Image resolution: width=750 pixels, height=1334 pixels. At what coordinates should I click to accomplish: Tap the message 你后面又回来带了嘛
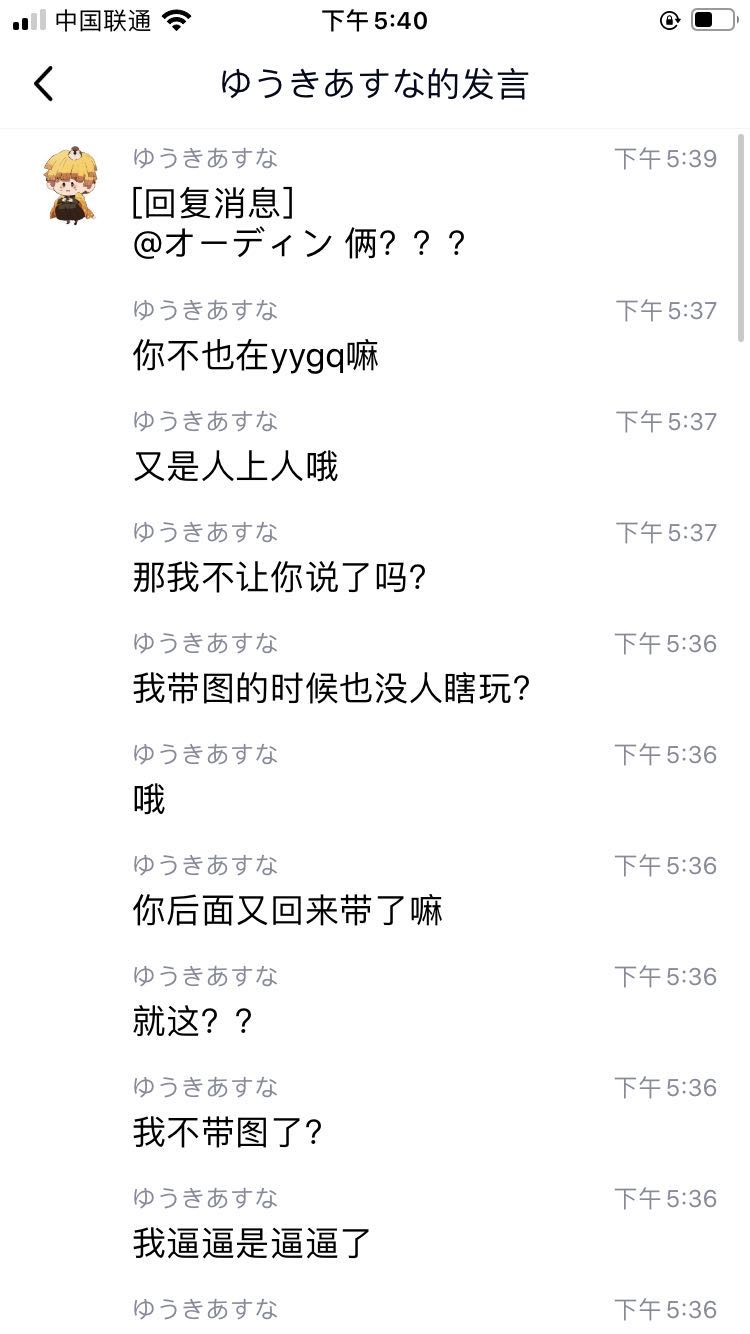[x=288, y=911]
